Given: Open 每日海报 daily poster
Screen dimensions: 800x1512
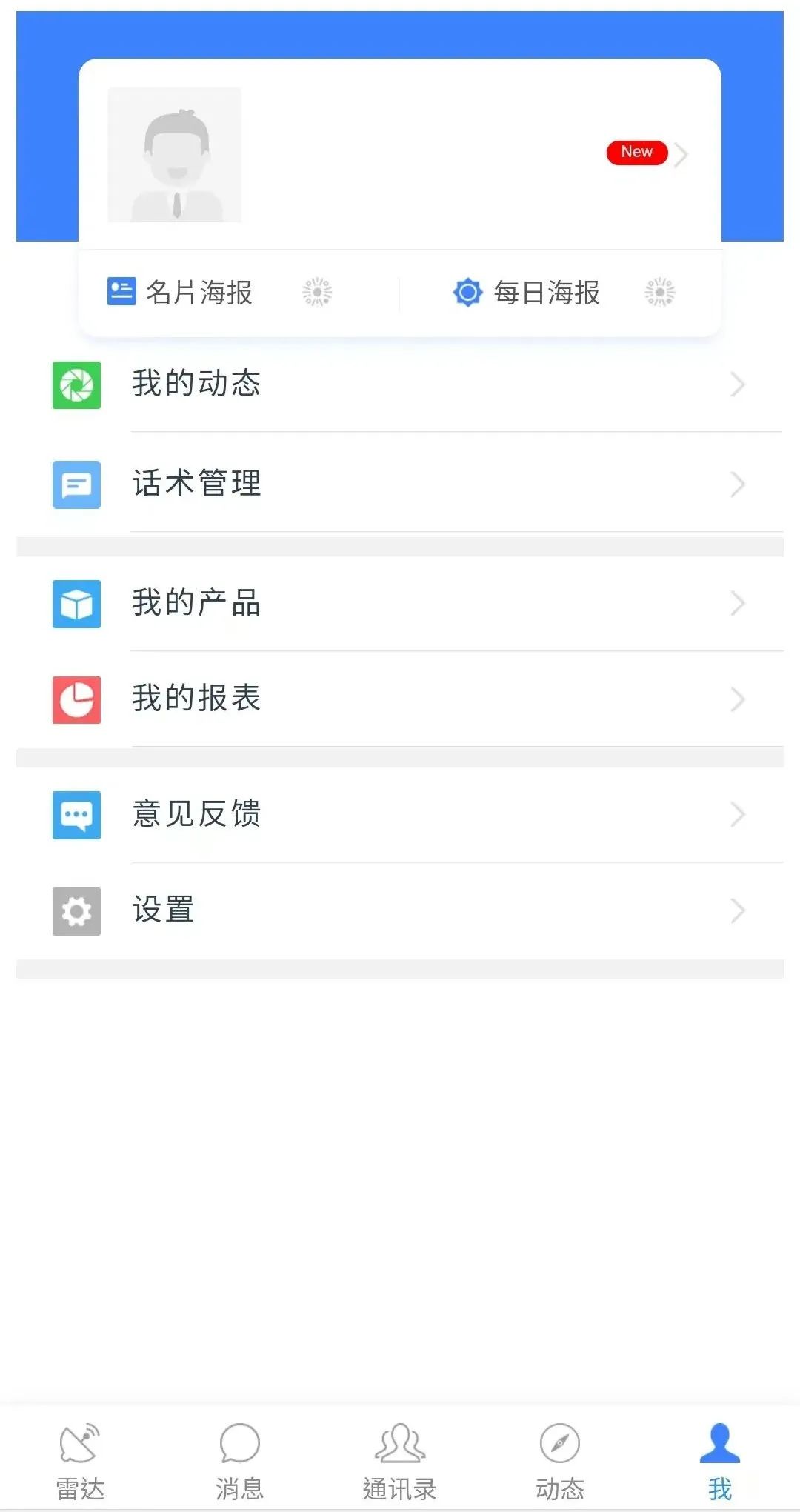Looking at the screenshot, I should pyautogui.click(x=547, y=293).
